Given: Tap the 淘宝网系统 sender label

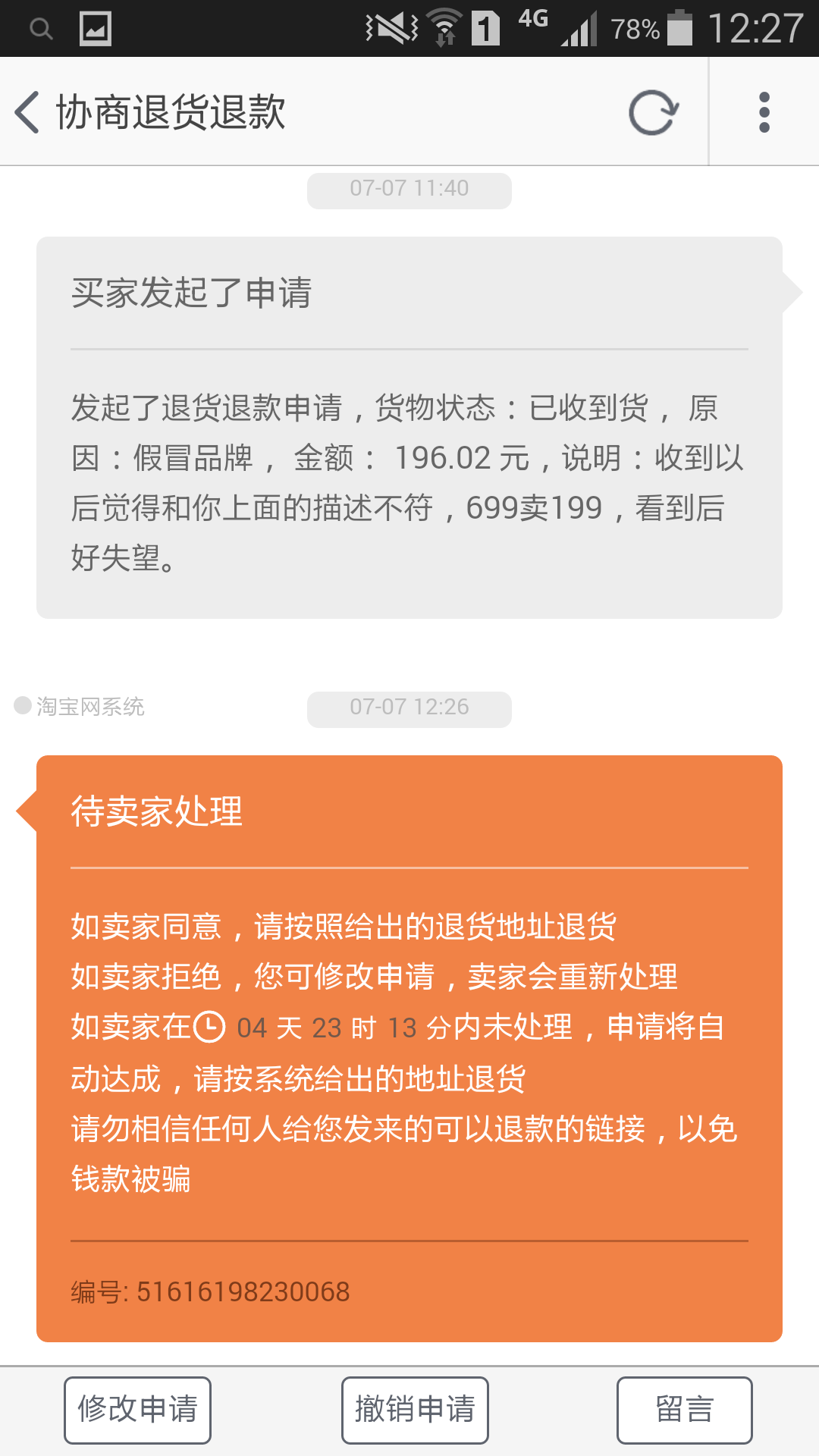Looking at the screenshot, I should (x=91, y=706).
